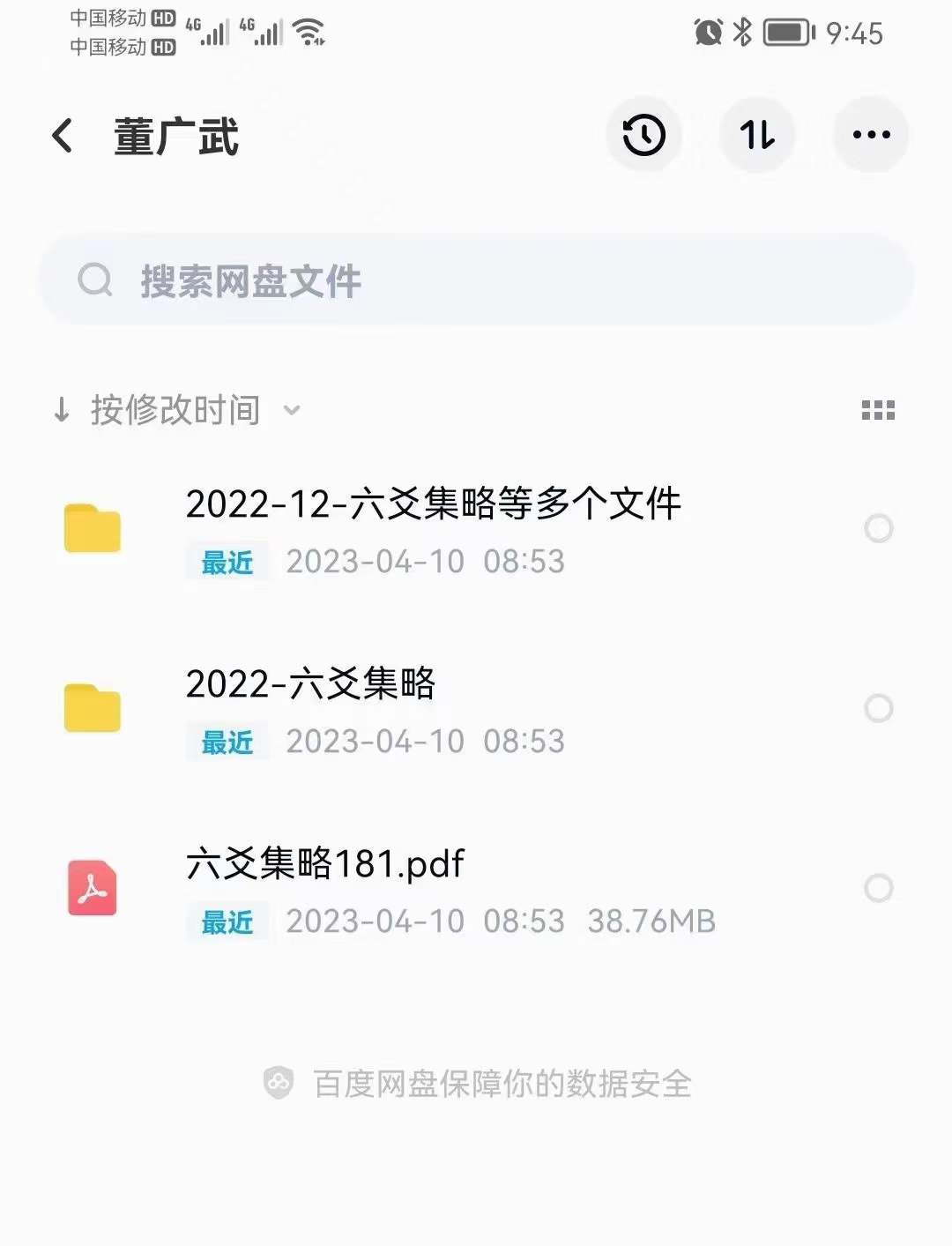Switch to grid view layout

coord(878,409)
